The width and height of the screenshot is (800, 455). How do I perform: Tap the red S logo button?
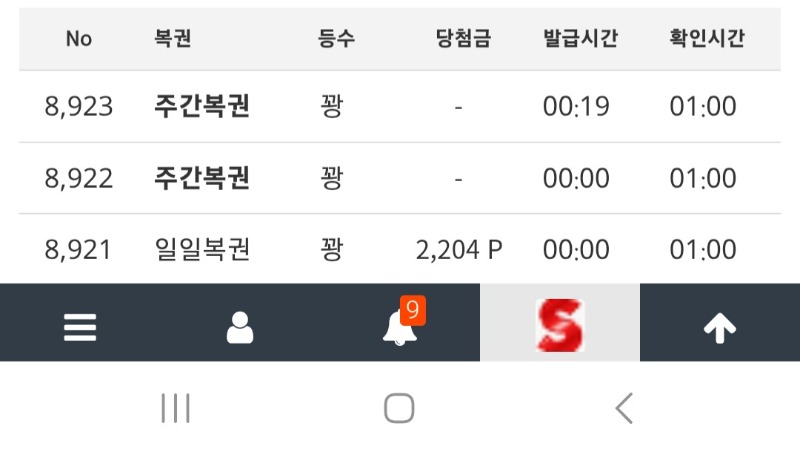[x=560, y=326]
